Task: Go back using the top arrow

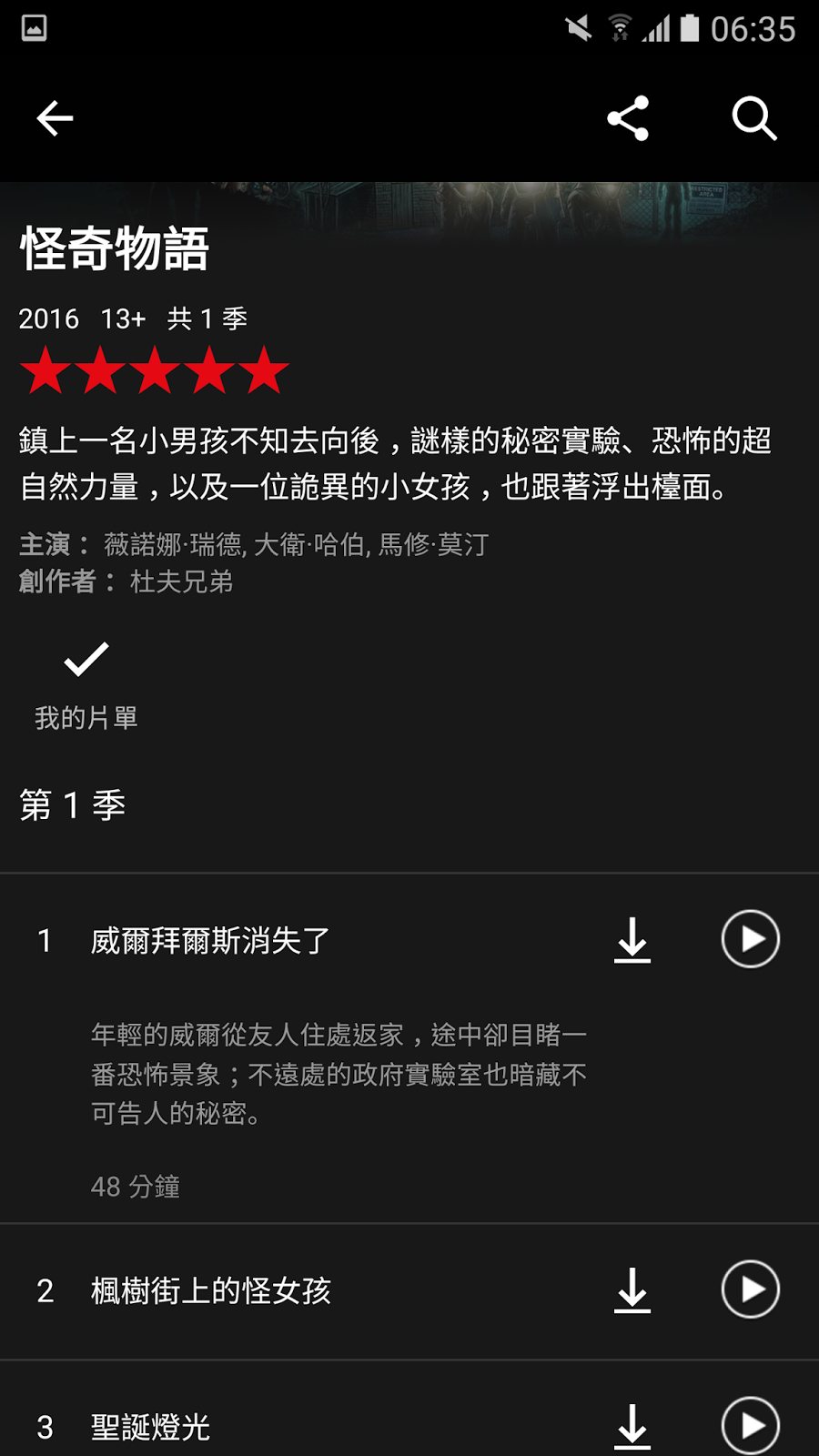Action: coord(55,118)
